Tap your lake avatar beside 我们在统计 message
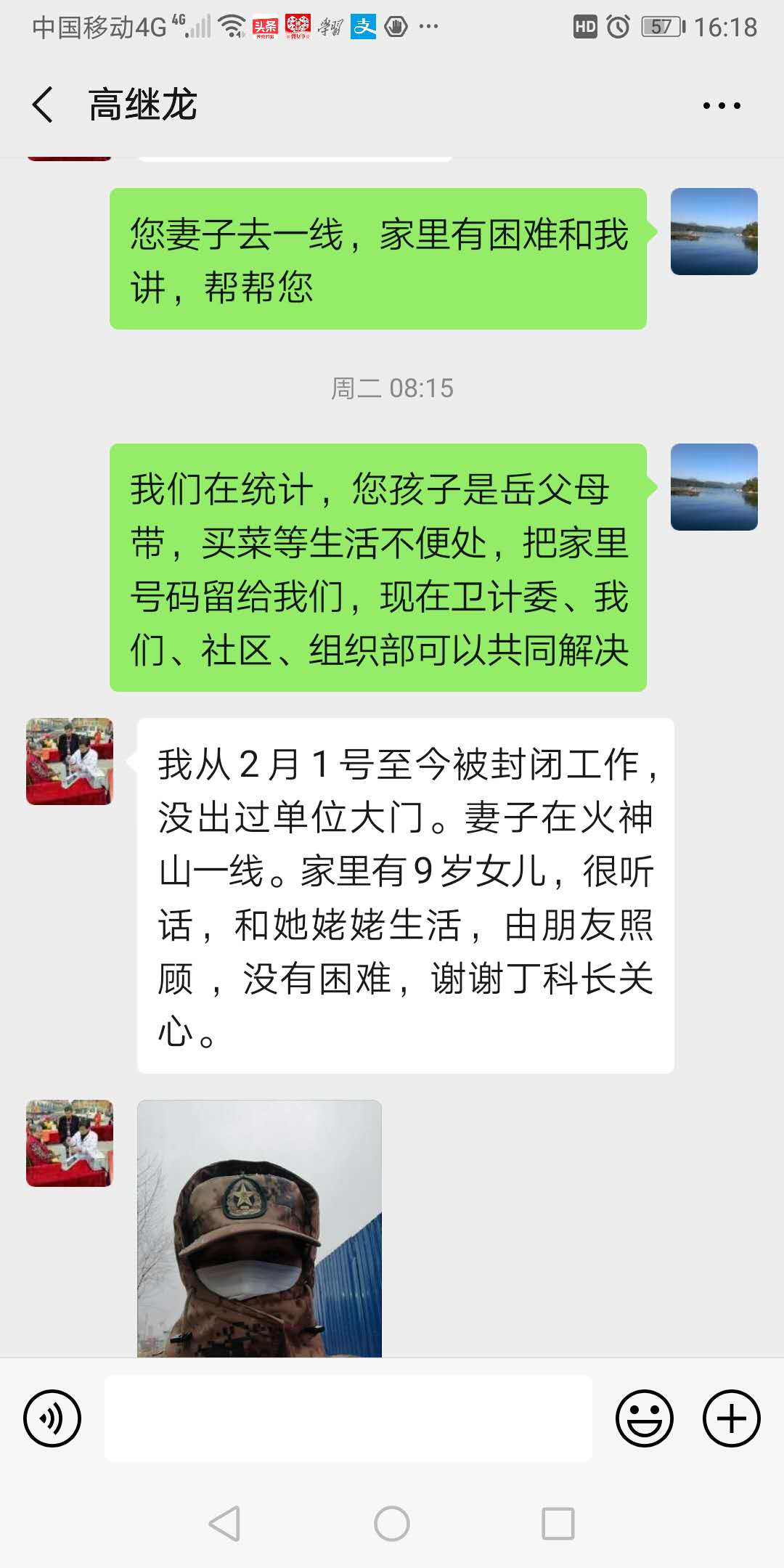Viewport: 784px width, 1568px height. click(x=714, y=487)
